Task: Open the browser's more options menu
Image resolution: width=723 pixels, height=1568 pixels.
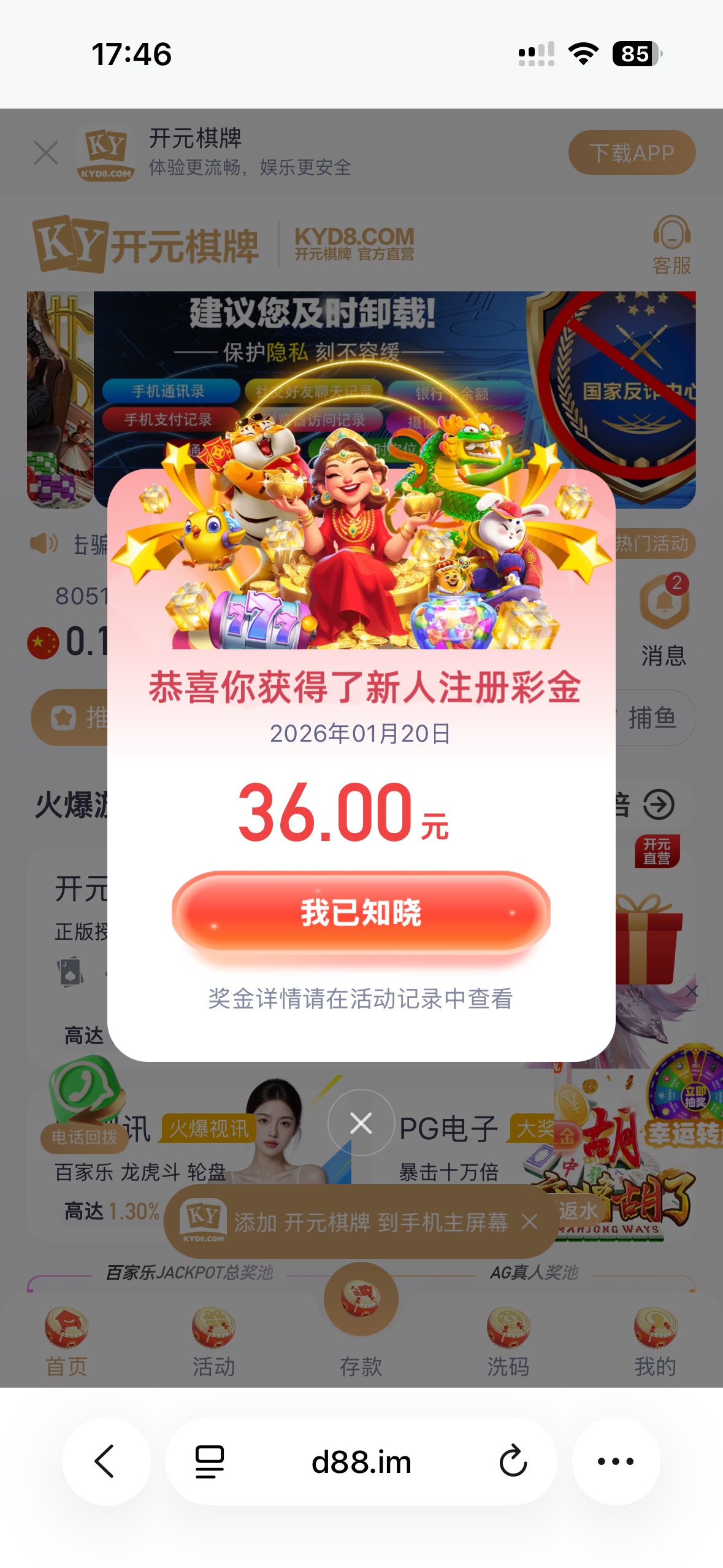Action: (x=615, y=1461)
